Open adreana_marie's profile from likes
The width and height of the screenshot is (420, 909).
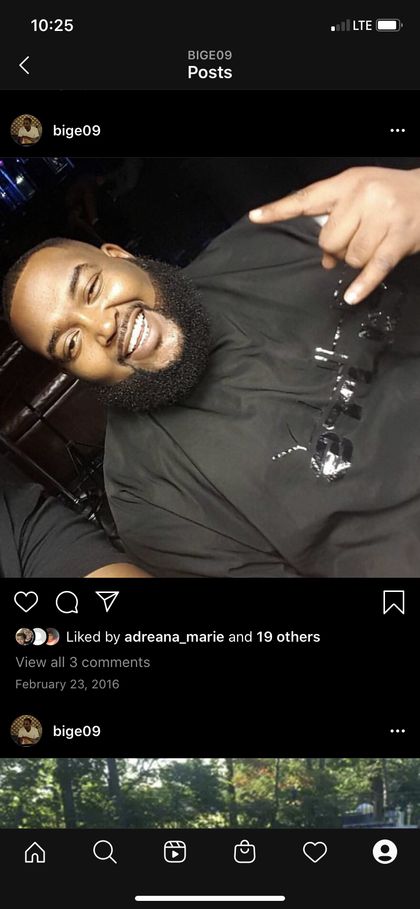click(x=174, y=637)
